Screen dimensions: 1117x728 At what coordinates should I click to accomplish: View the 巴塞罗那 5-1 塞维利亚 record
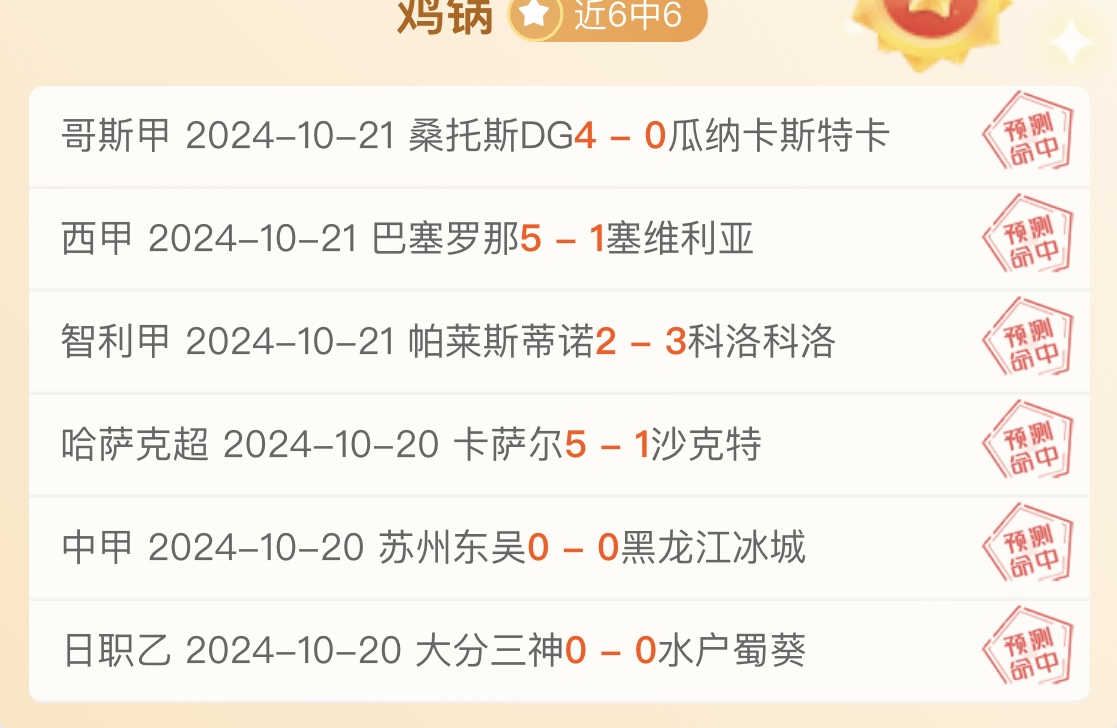pos(408,239)
